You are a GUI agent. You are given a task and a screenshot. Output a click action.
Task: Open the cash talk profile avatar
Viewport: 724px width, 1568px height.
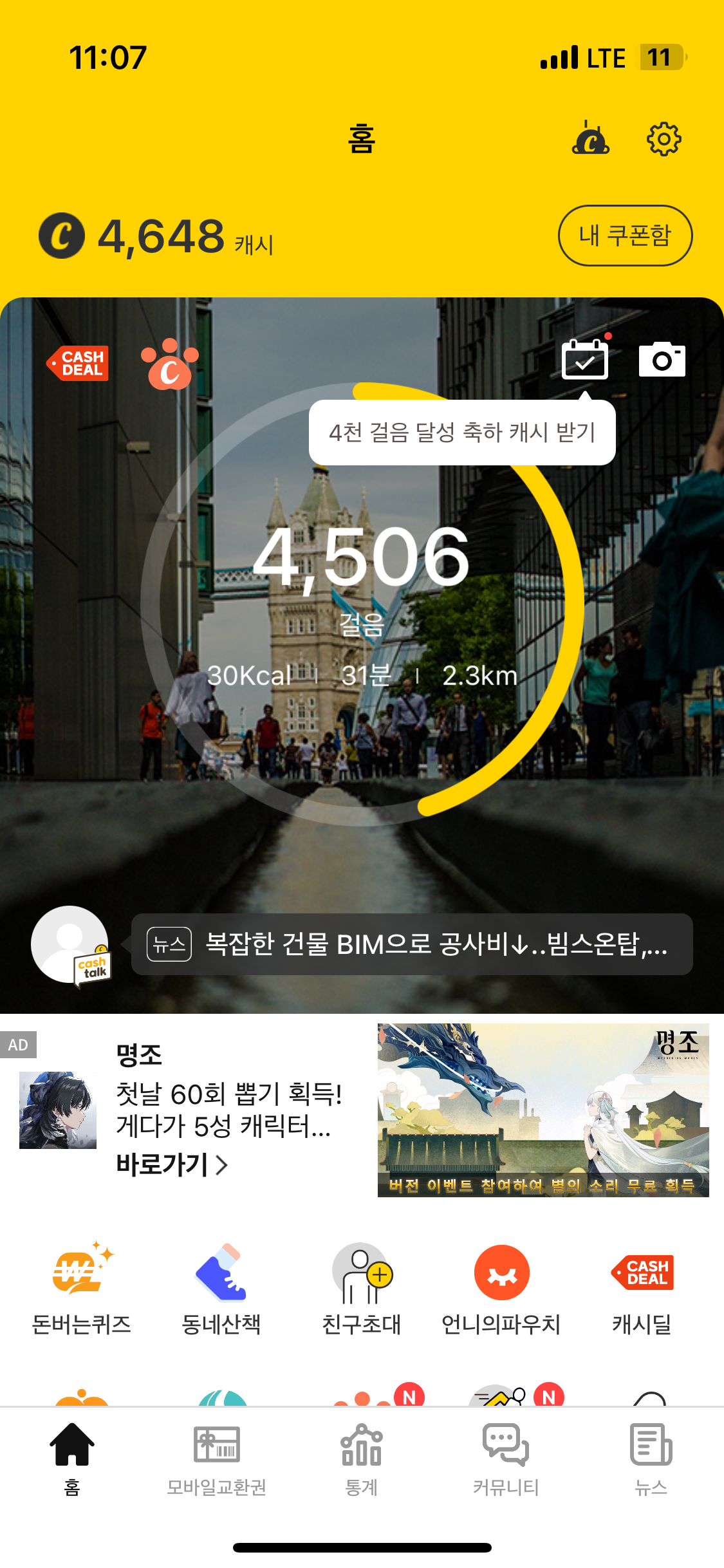tap(70, 945)
